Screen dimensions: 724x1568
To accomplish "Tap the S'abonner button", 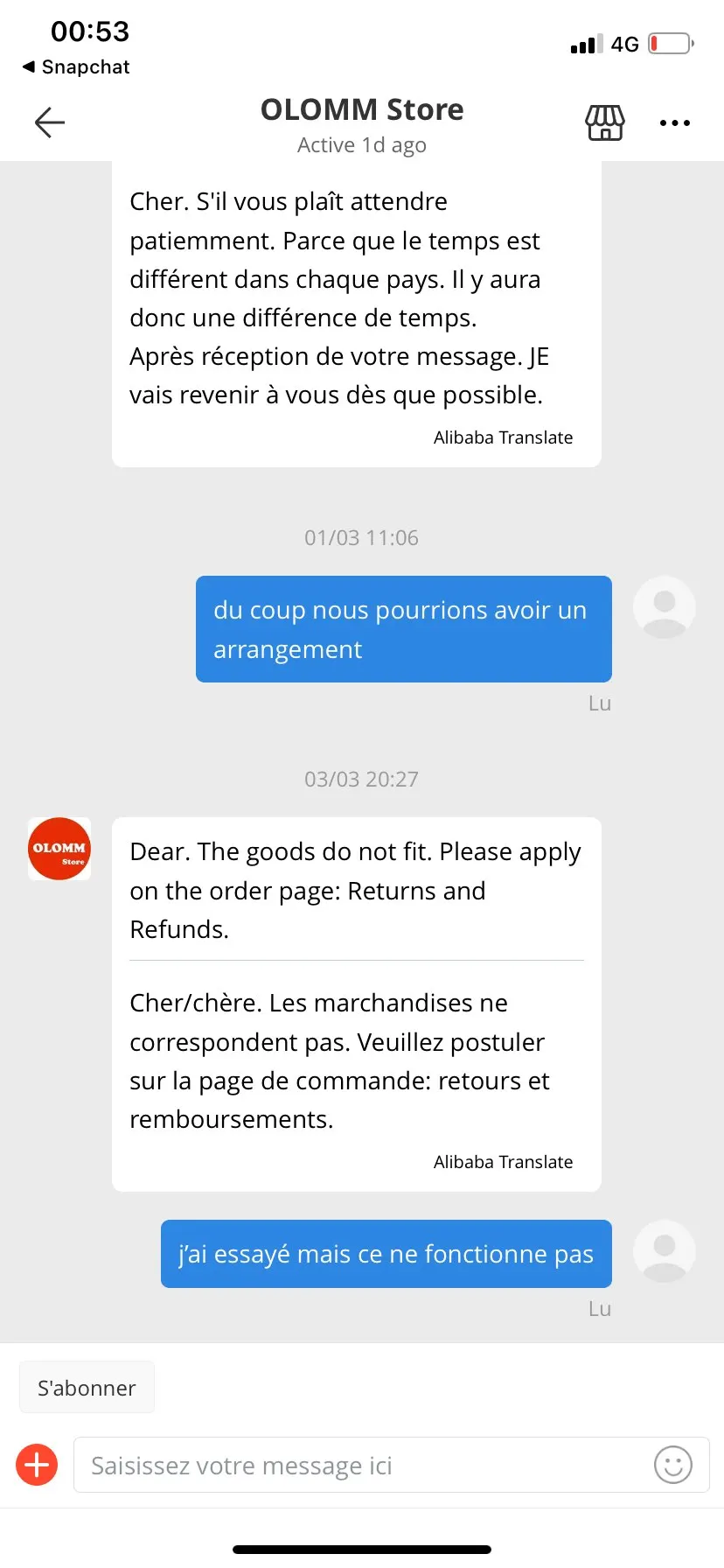I will tap(87, 1388).
